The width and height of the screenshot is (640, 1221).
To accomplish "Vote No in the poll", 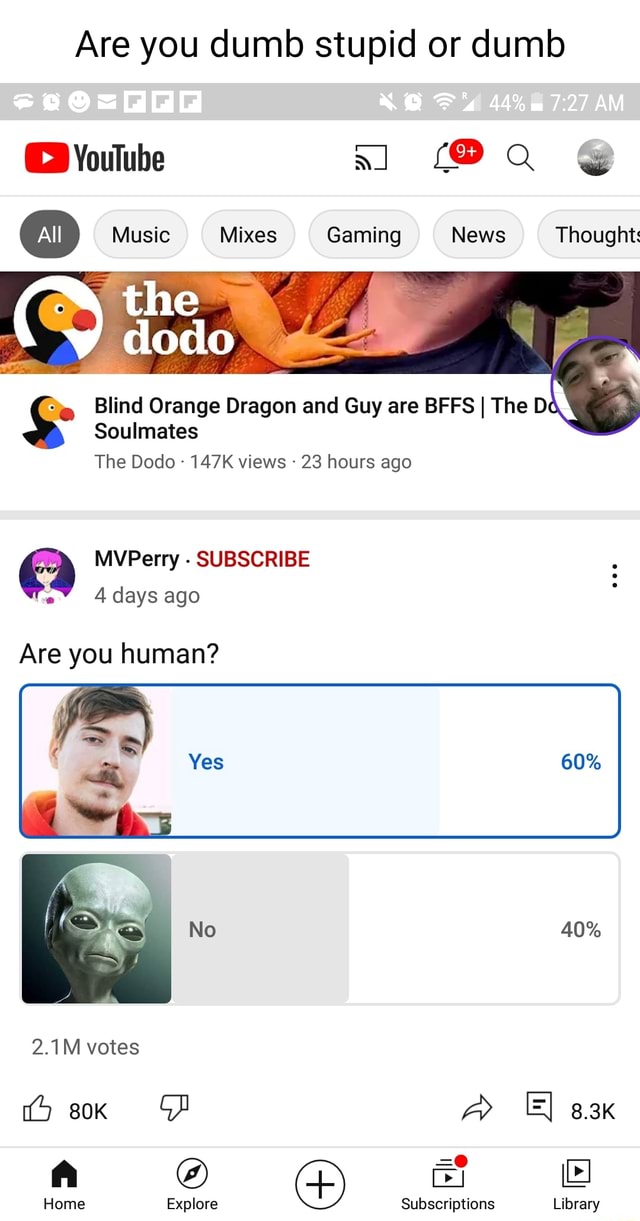I will tap(320, 929).
